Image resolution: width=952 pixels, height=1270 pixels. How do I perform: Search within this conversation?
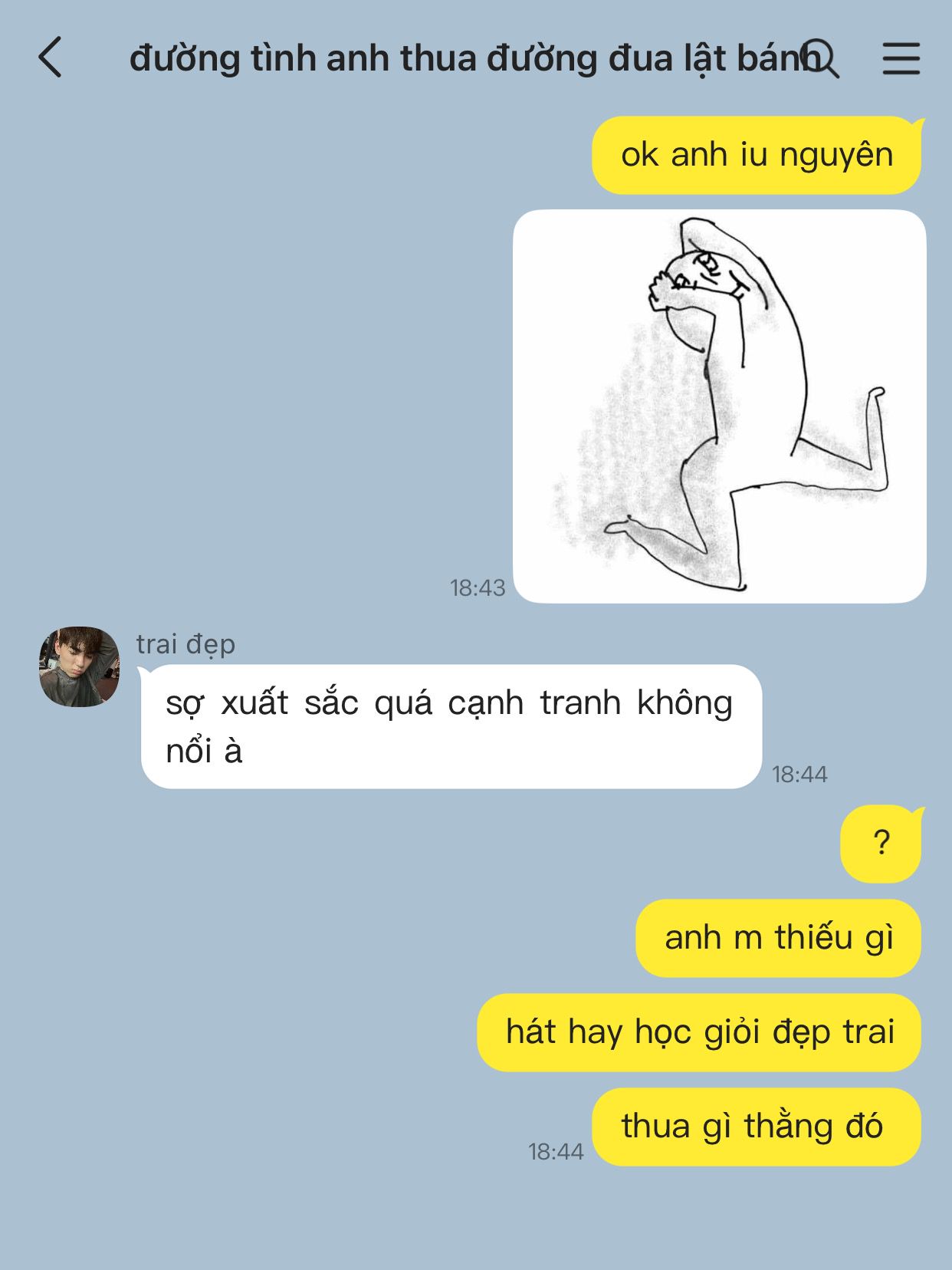click(821, 58)
